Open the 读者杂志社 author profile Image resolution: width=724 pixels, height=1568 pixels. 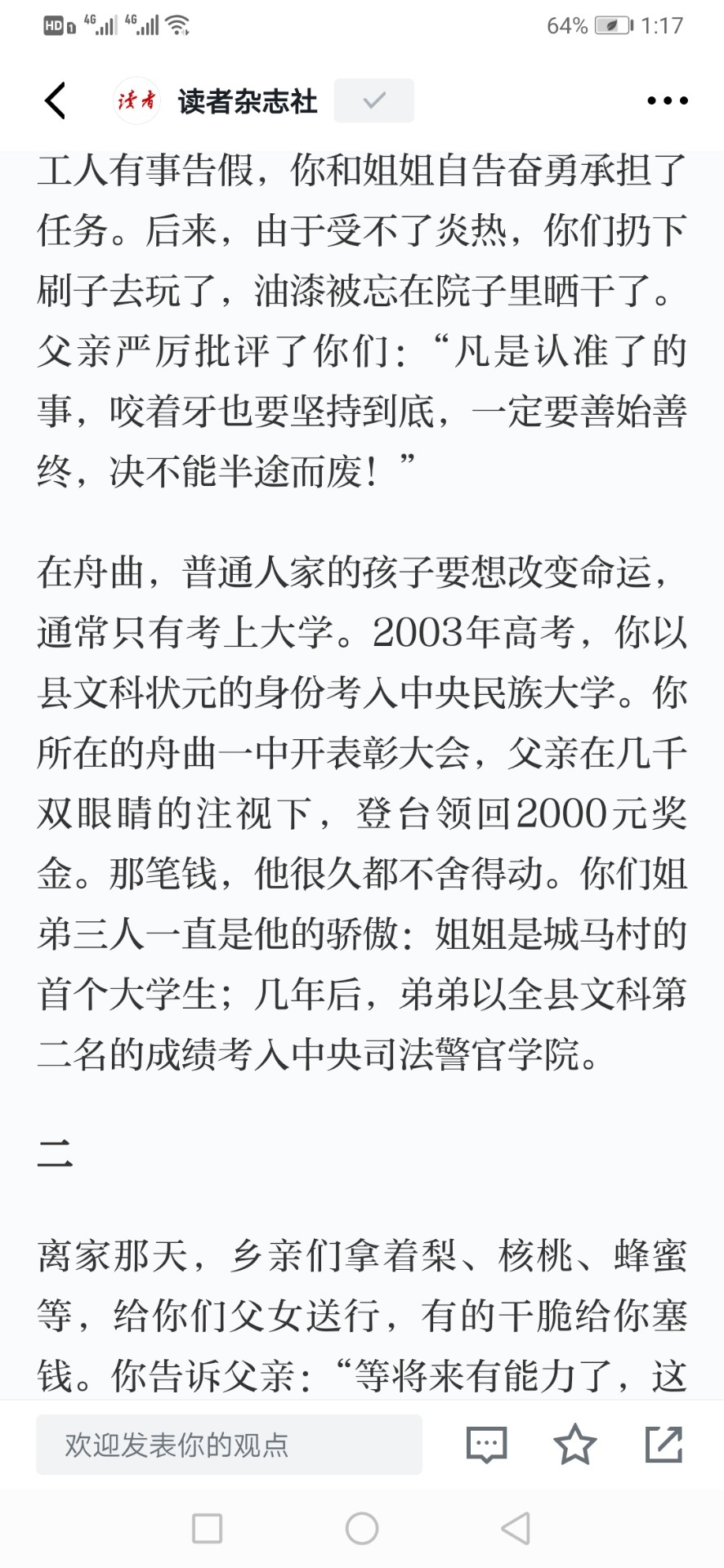coord(216,100)
